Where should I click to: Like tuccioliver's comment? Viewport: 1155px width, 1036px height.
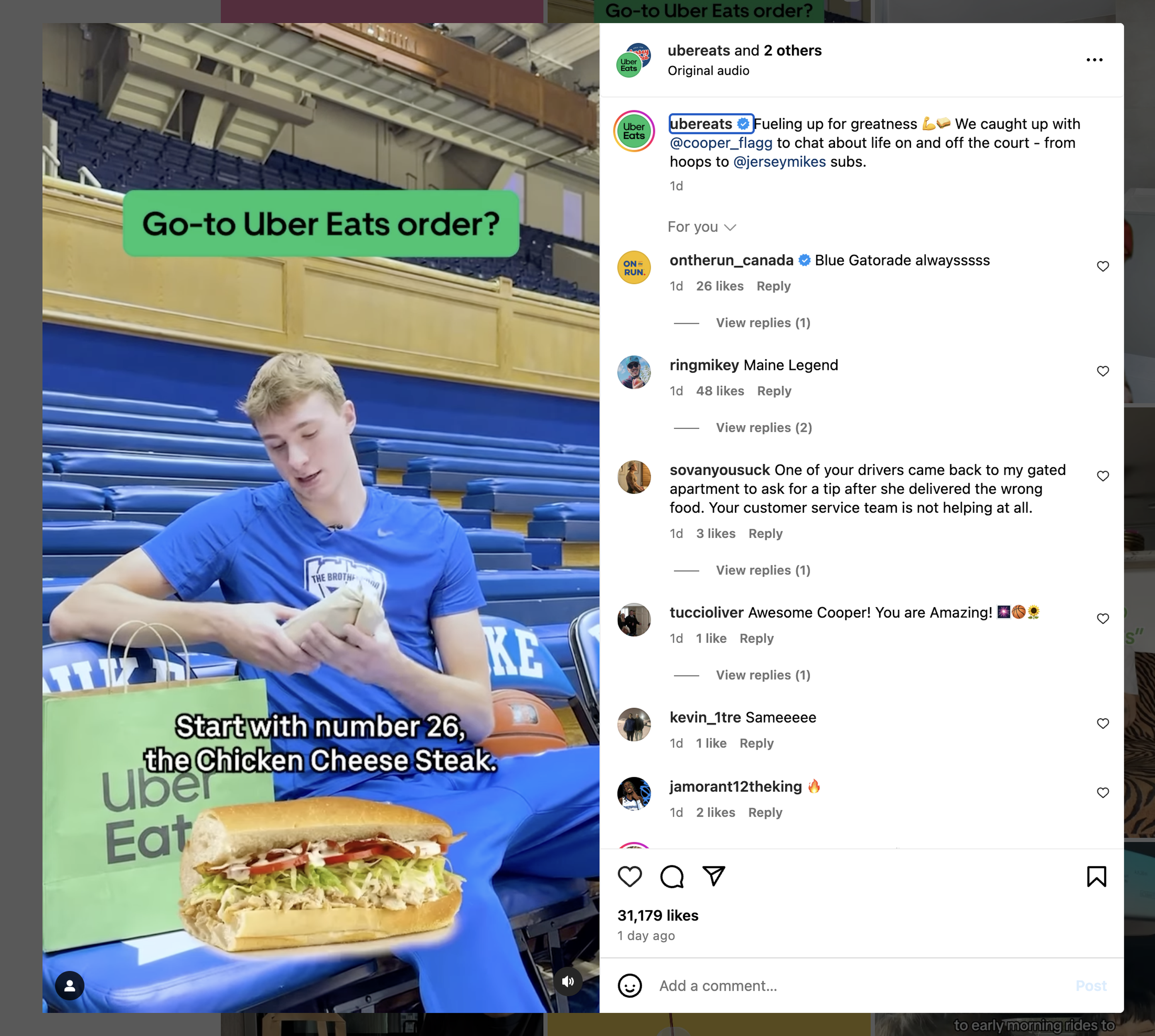1102,619
